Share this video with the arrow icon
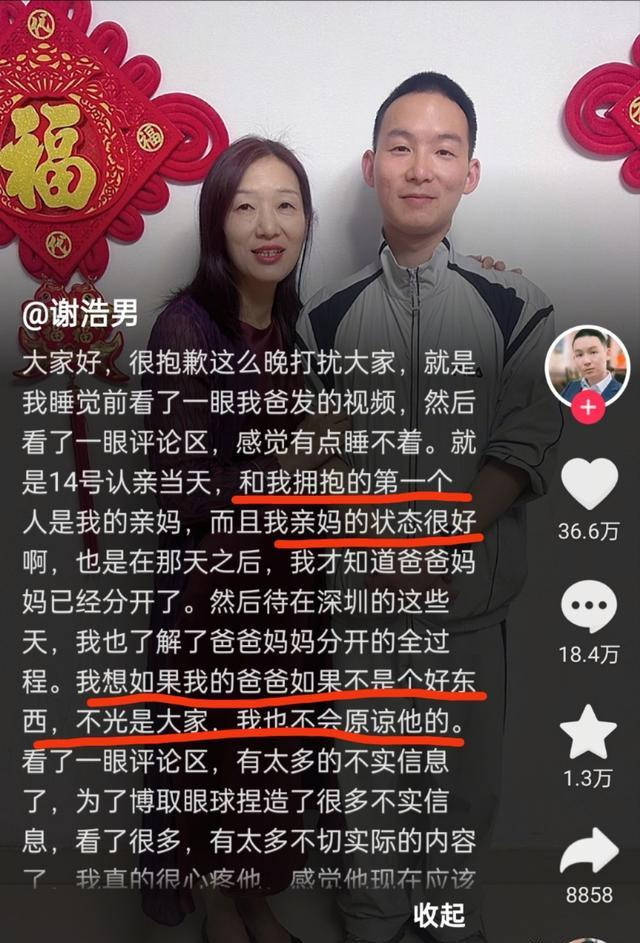The height and width of the screenshot is (943, 640). pyautogui.click(x=588, y=851)
